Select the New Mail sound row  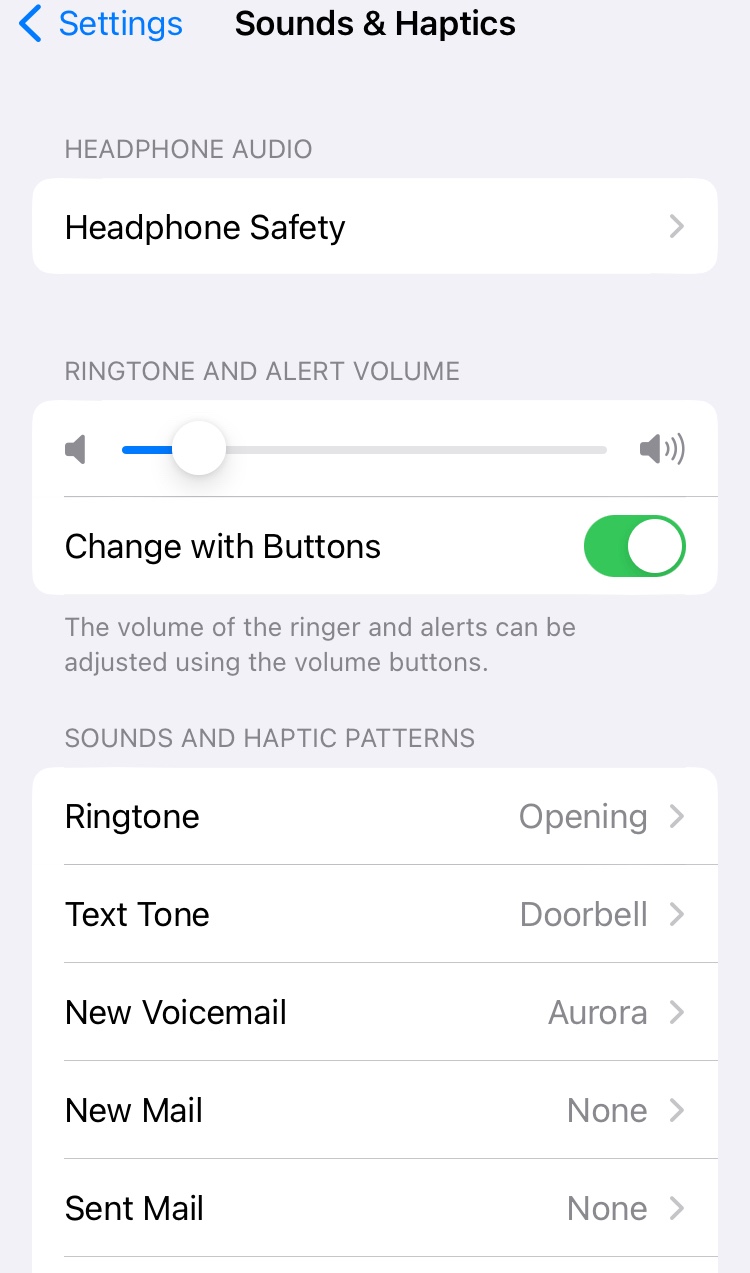click(374, 1111)
